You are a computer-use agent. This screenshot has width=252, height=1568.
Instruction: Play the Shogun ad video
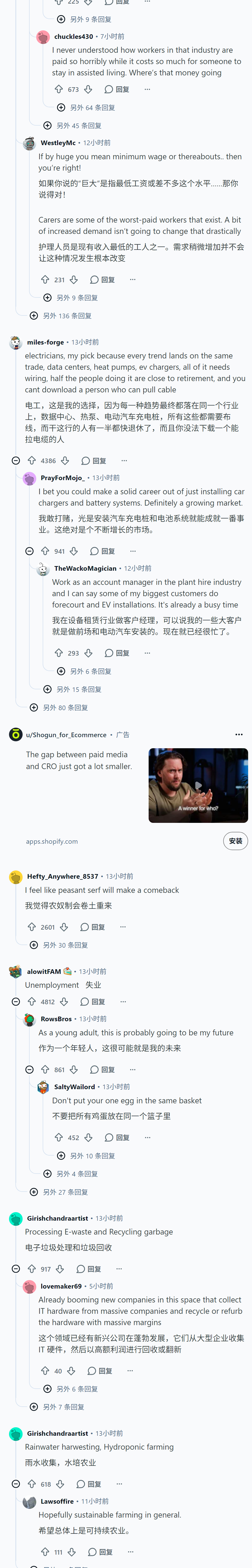(x=198, y=785)
